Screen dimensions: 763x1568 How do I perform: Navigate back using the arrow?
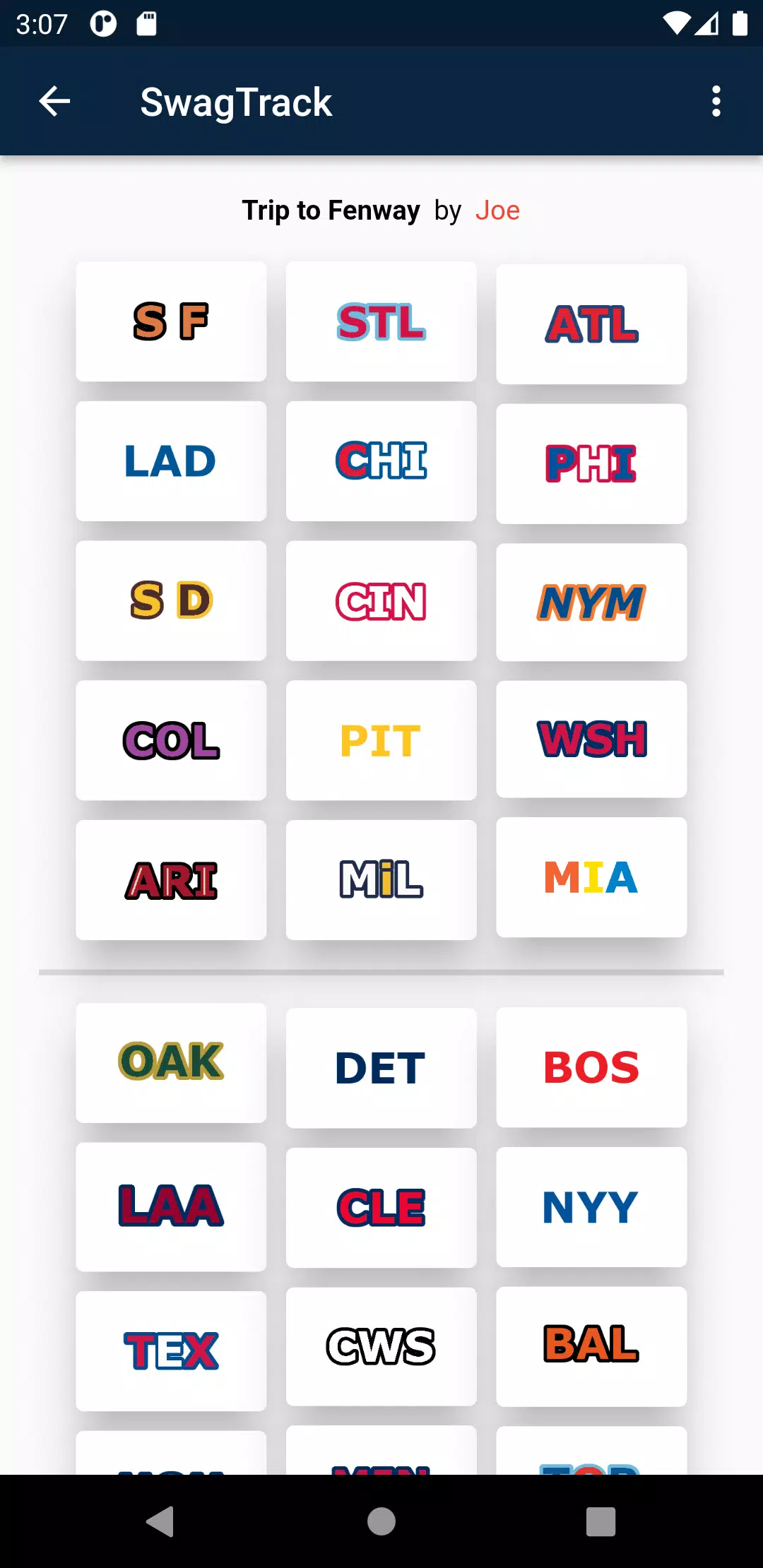point(55,101)
